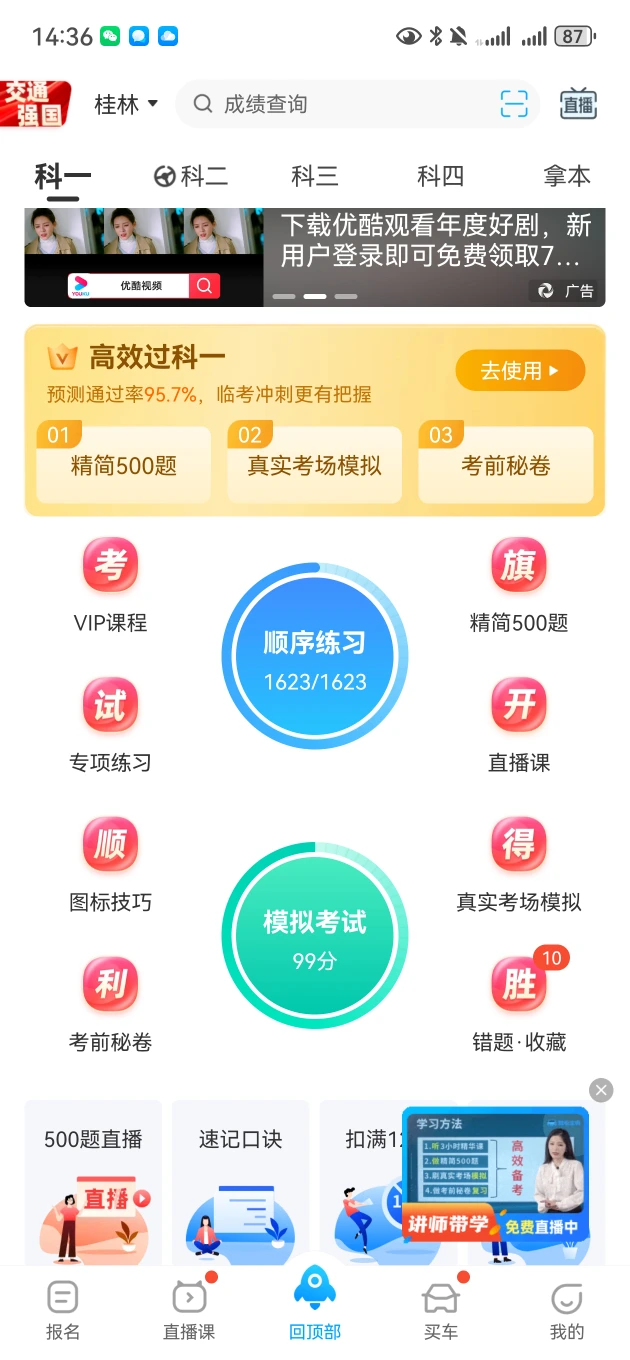Viewport: 630px width, 1360px height.
Task: Switch to the 科二 tab
Action: click(x=191, y=177)
